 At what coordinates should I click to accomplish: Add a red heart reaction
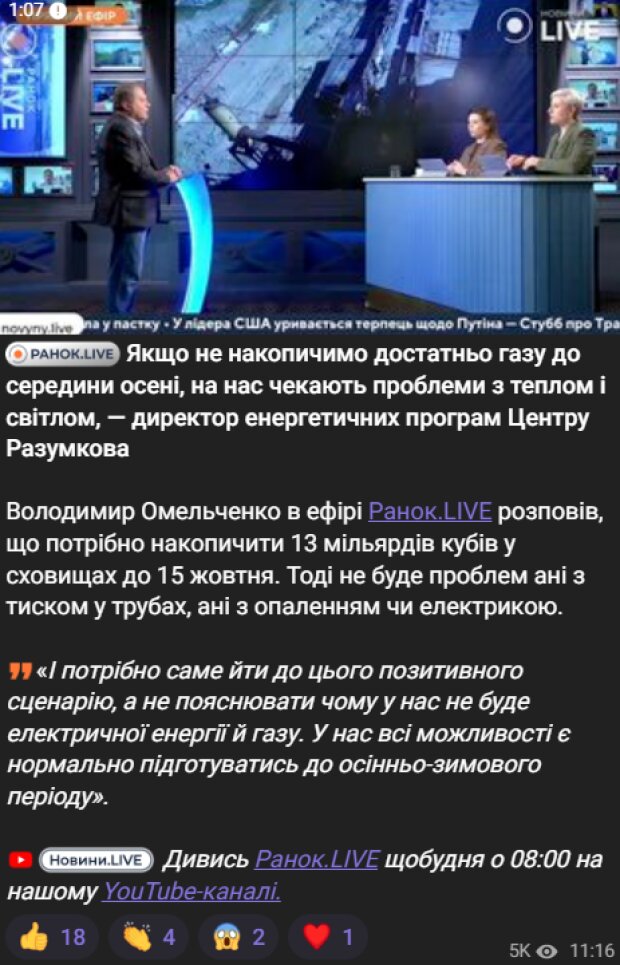click(x=328, y=937)
